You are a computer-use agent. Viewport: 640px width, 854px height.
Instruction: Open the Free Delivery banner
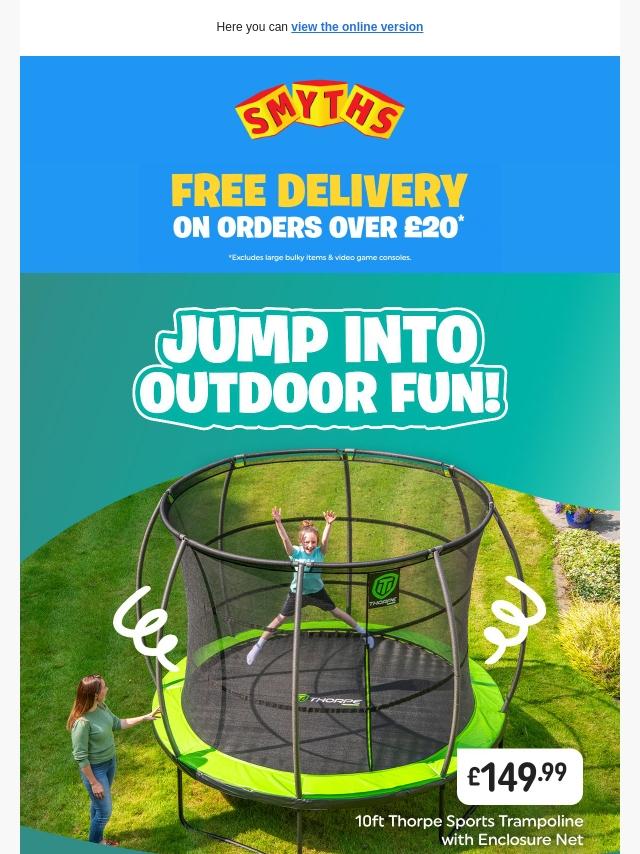319,217
